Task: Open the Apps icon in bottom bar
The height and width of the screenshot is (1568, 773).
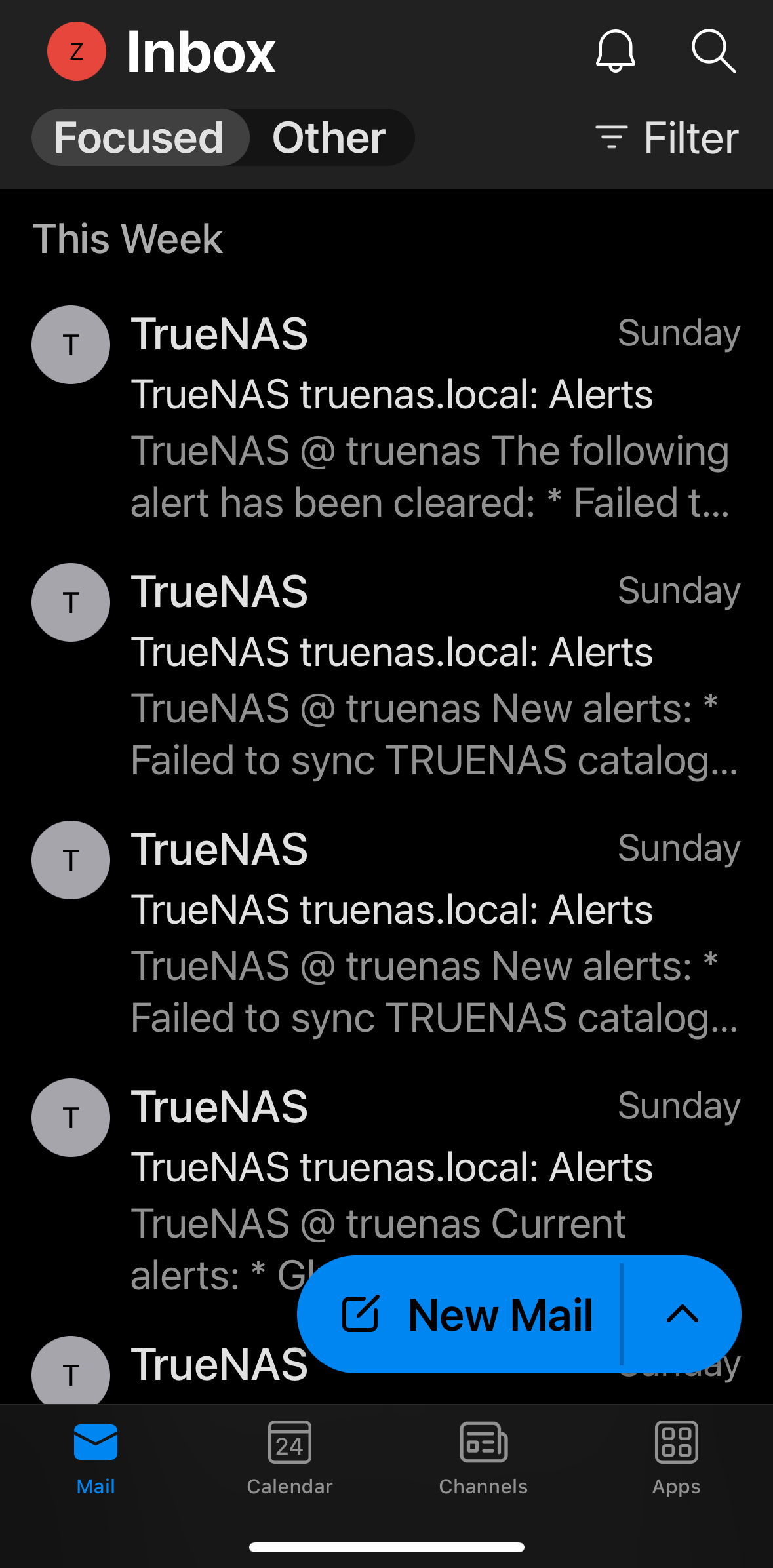Action: click(x=676, y=1444)
